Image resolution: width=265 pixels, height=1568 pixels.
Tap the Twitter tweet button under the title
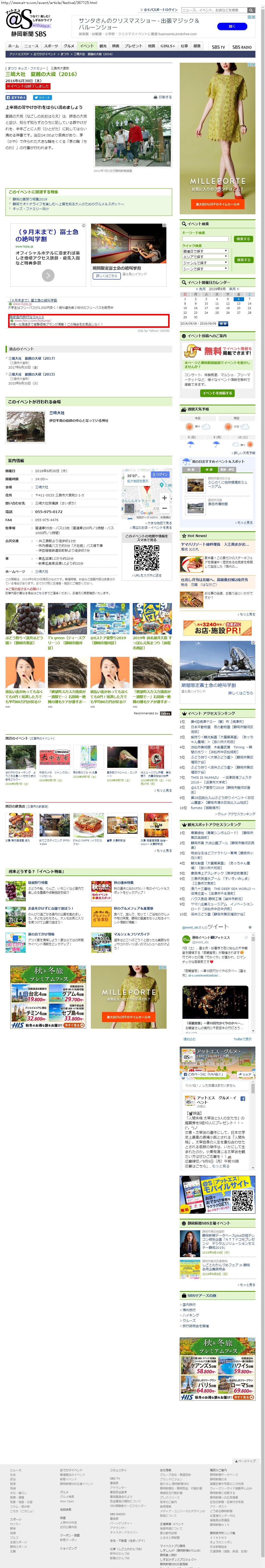pos(42,97)
